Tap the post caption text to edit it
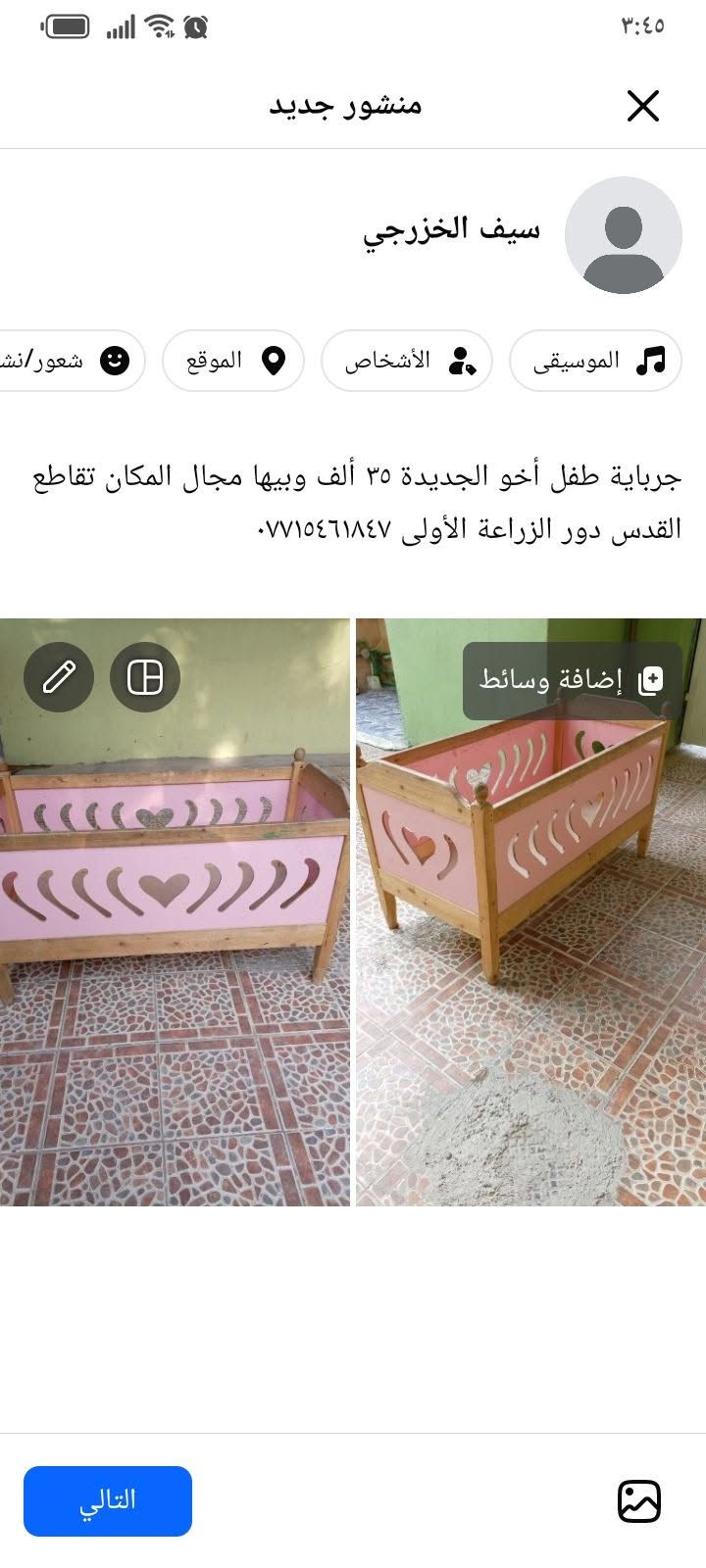Viewport: 706px width, 1568px height. [357, 504]
